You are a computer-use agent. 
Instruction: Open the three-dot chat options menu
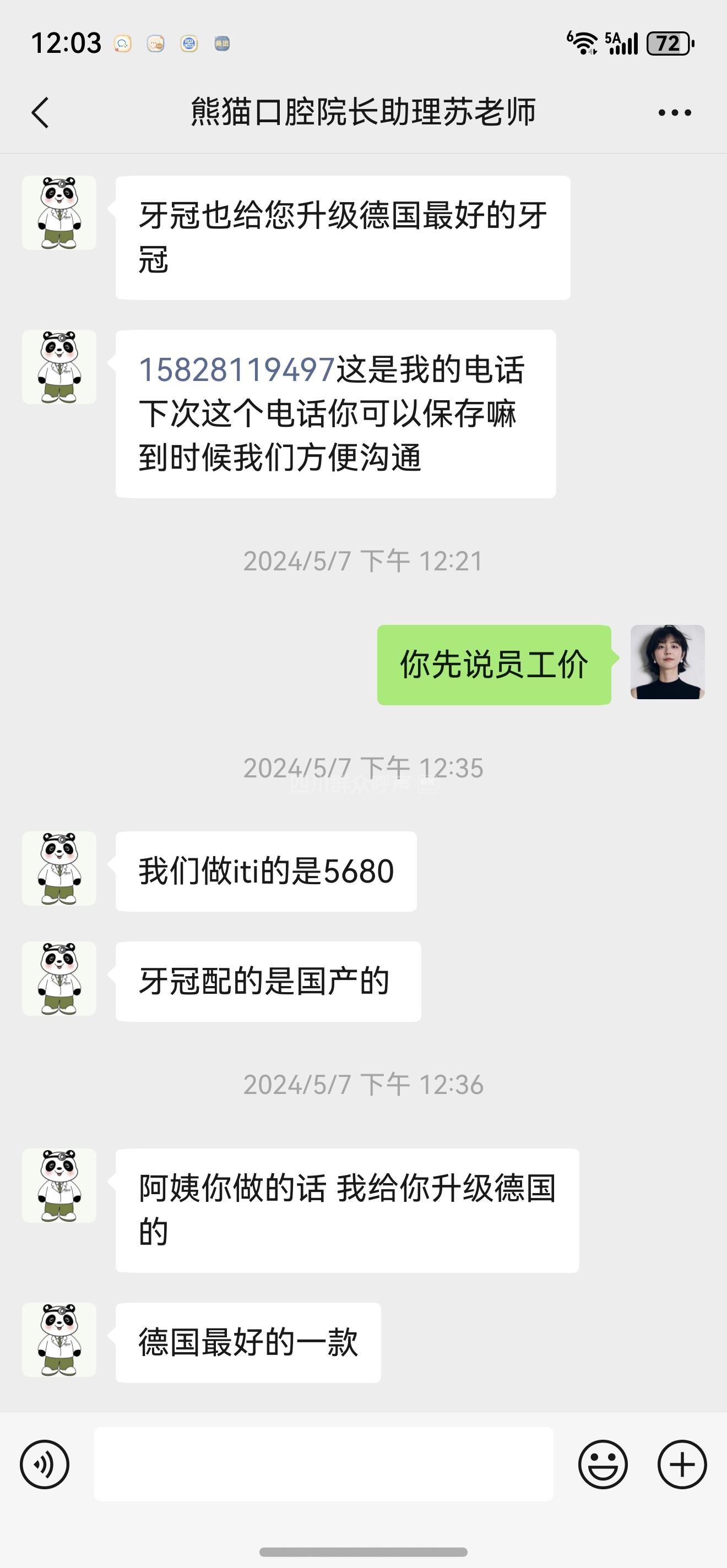675,113
